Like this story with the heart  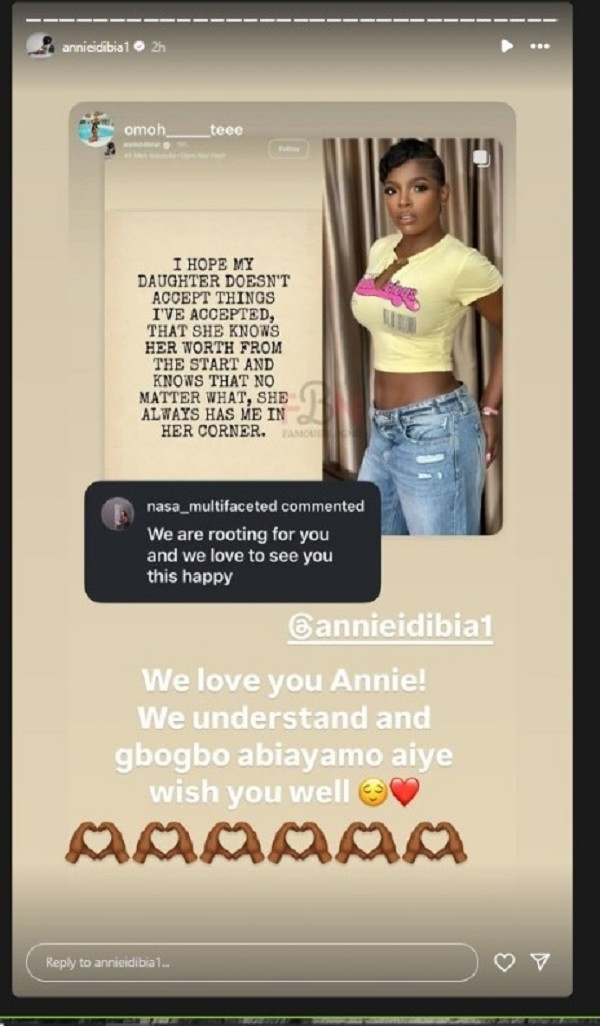(505, 962)
